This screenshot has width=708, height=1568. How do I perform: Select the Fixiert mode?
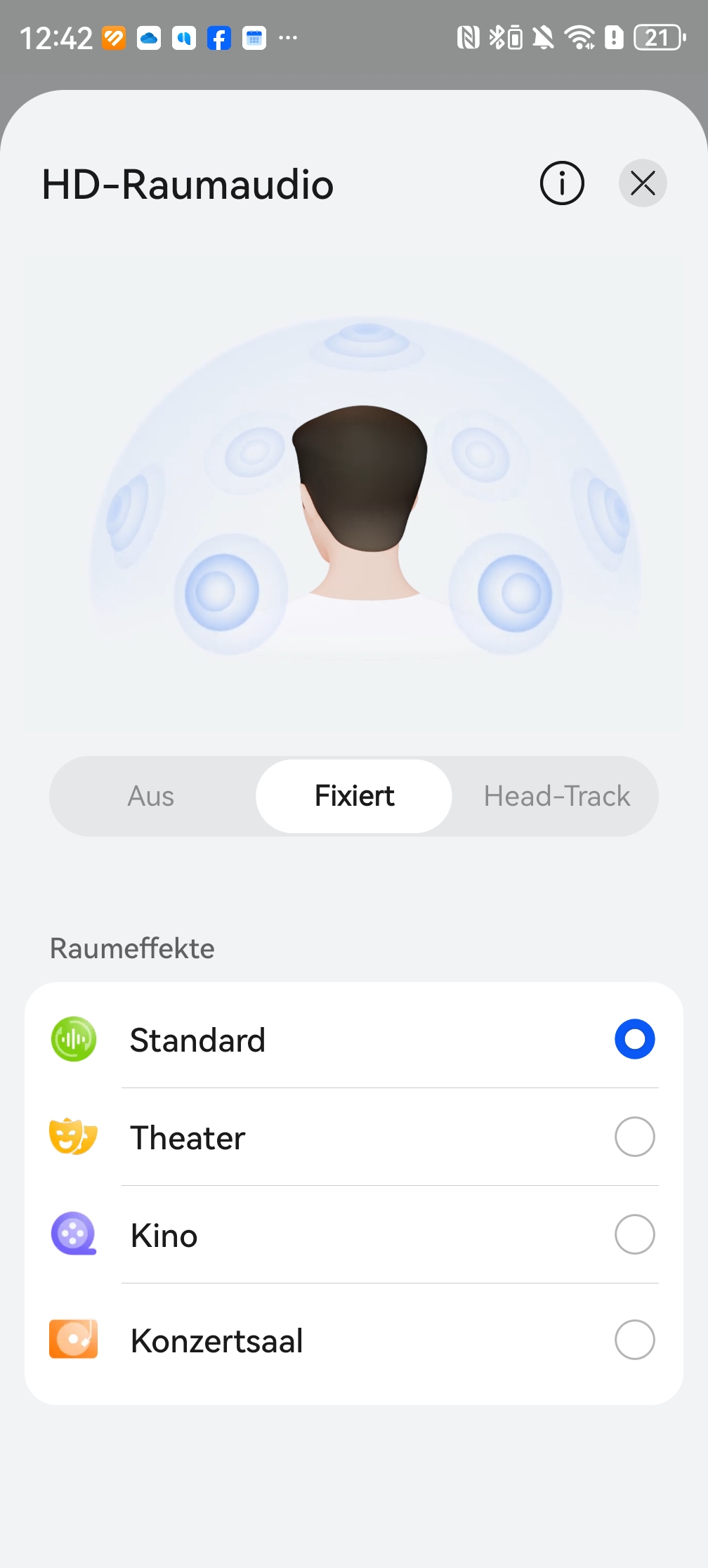[354, 797]
